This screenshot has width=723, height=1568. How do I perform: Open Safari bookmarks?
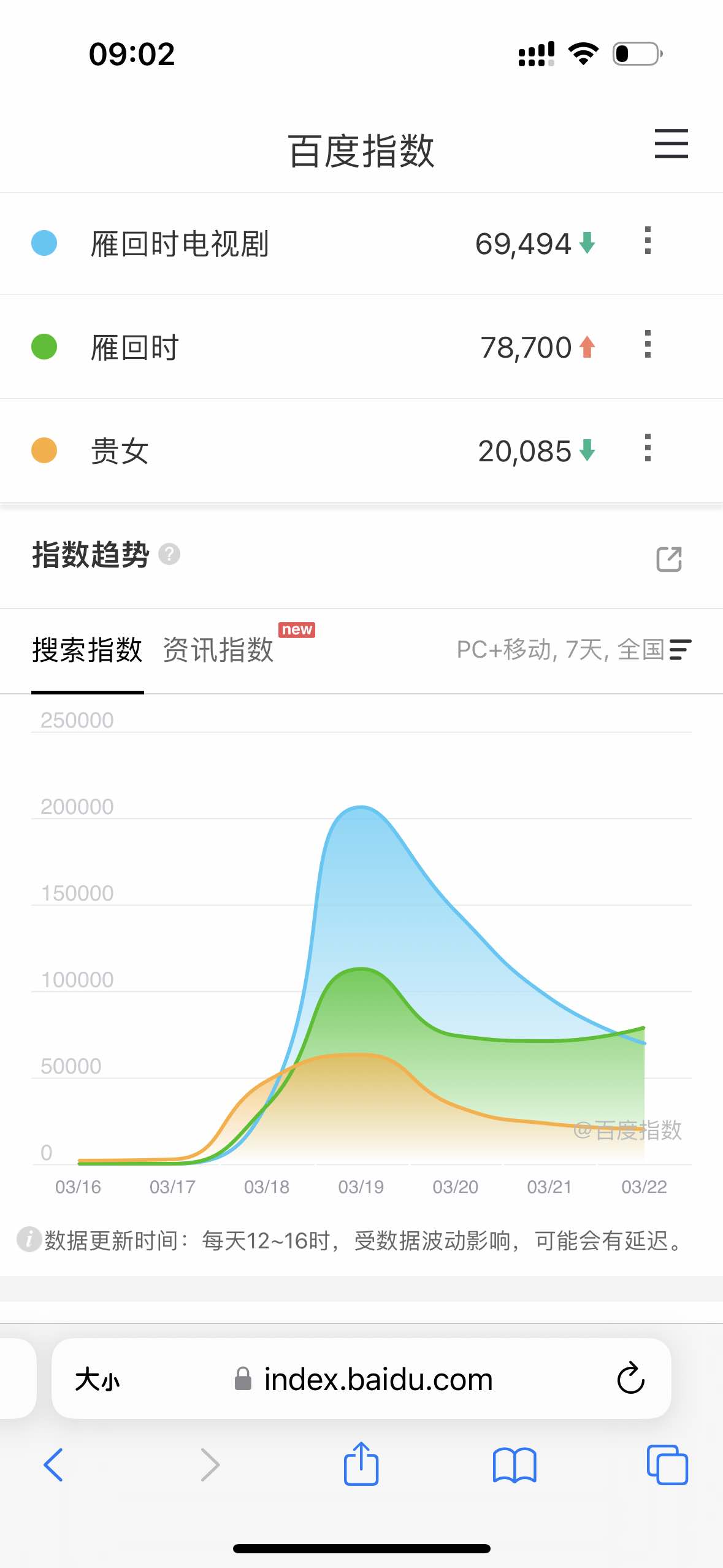[515, 1465]
